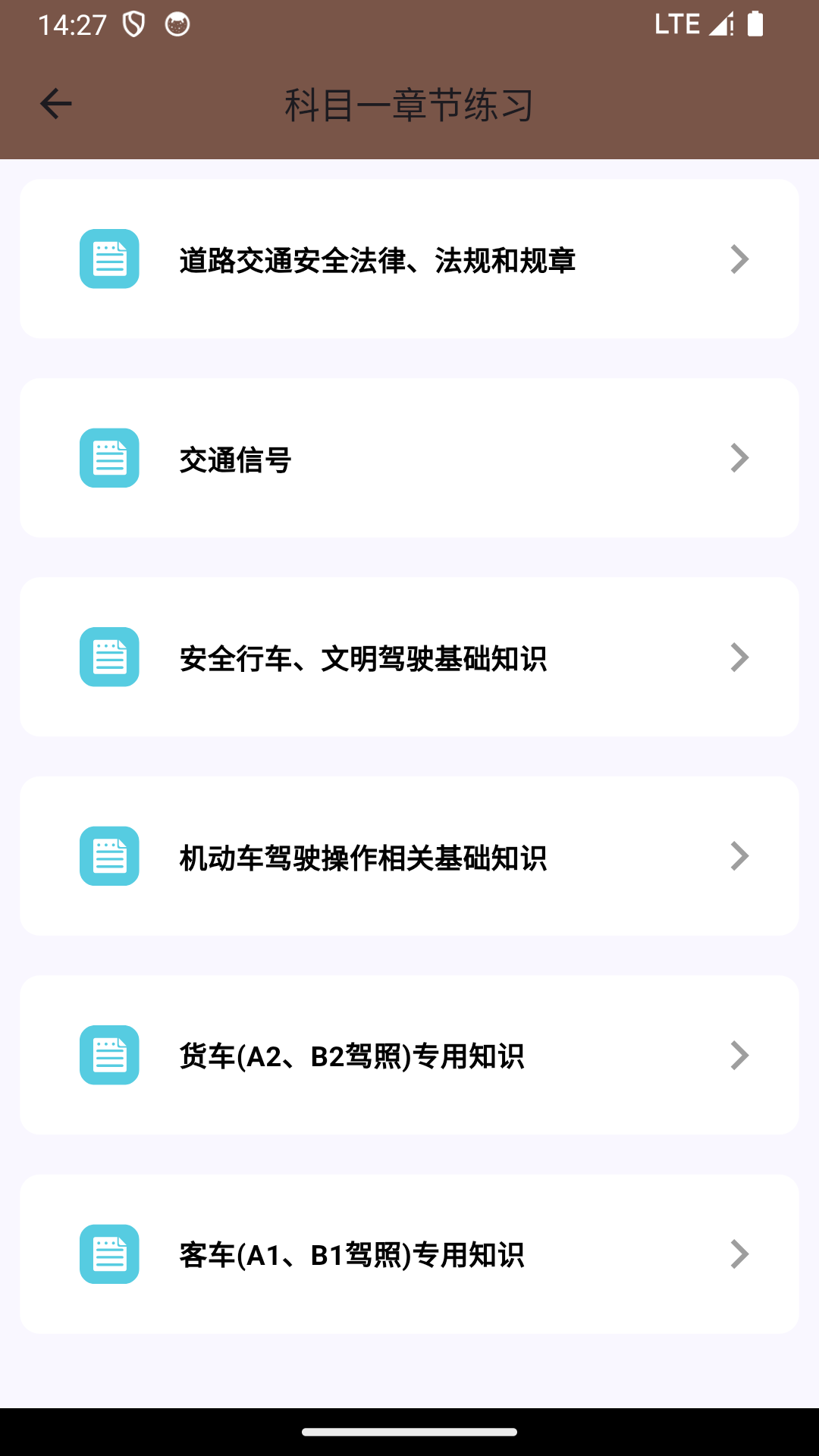Open 交通信号 via its right arrow
819x1456 pixels.
click(739, 457)
